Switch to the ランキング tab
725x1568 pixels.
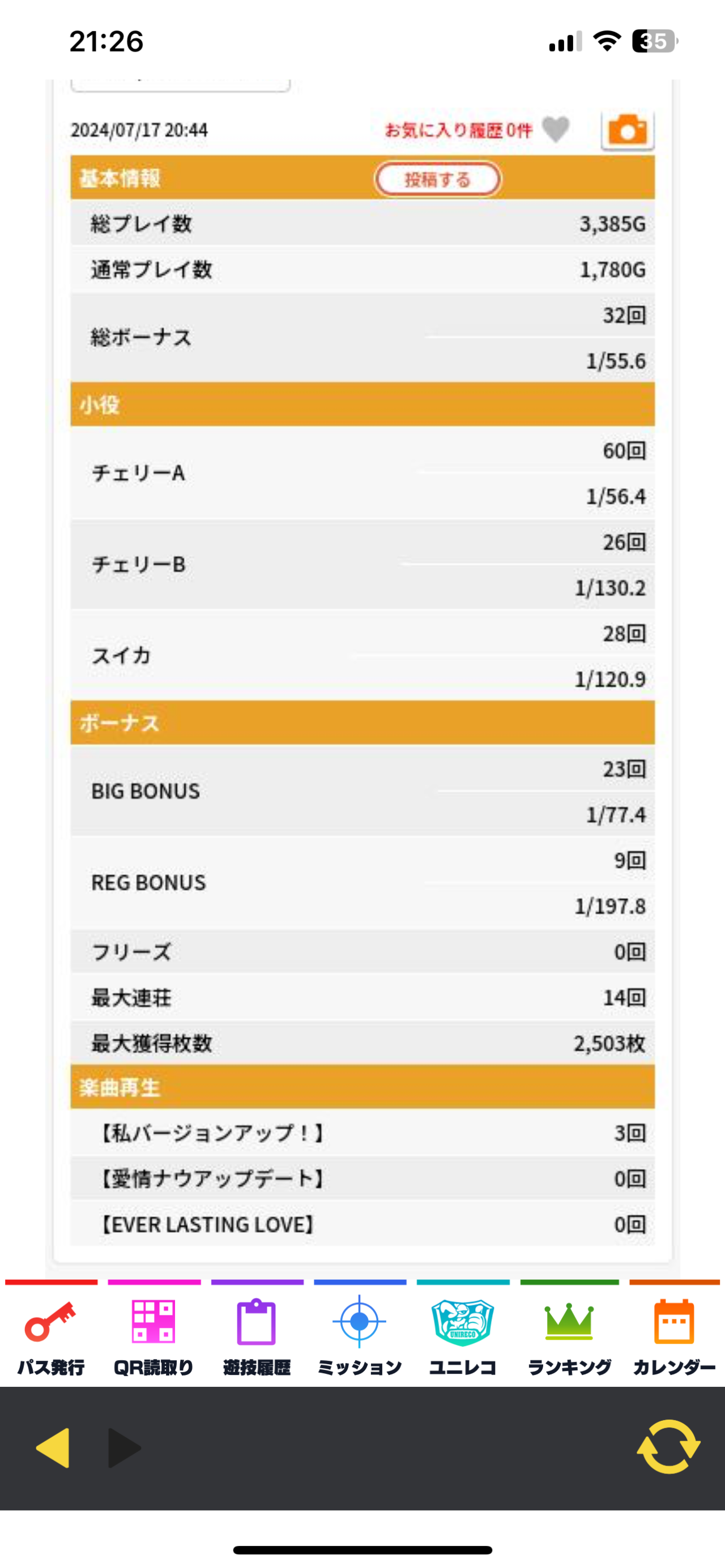[569, 1334]
